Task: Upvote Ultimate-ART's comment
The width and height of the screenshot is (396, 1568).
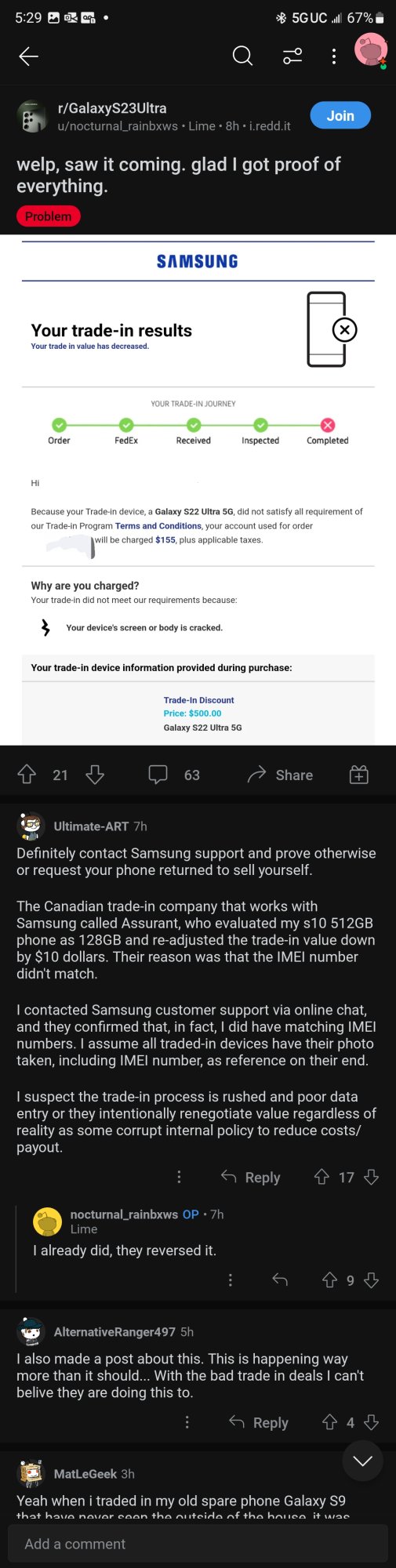Action: [322, 1177]
